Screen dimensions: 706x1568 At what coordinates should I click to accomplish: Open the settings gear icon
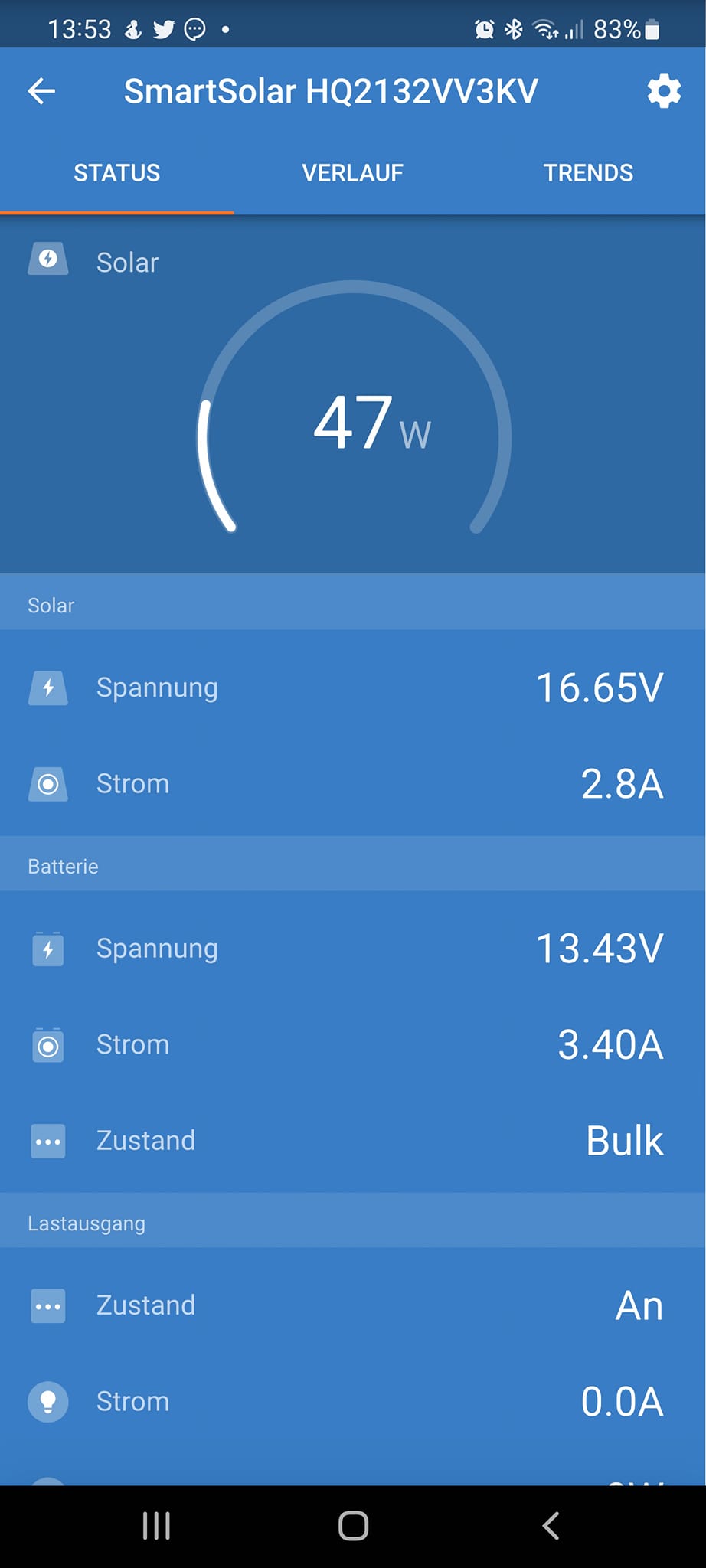pyautogui.click(x=664, y=92)
